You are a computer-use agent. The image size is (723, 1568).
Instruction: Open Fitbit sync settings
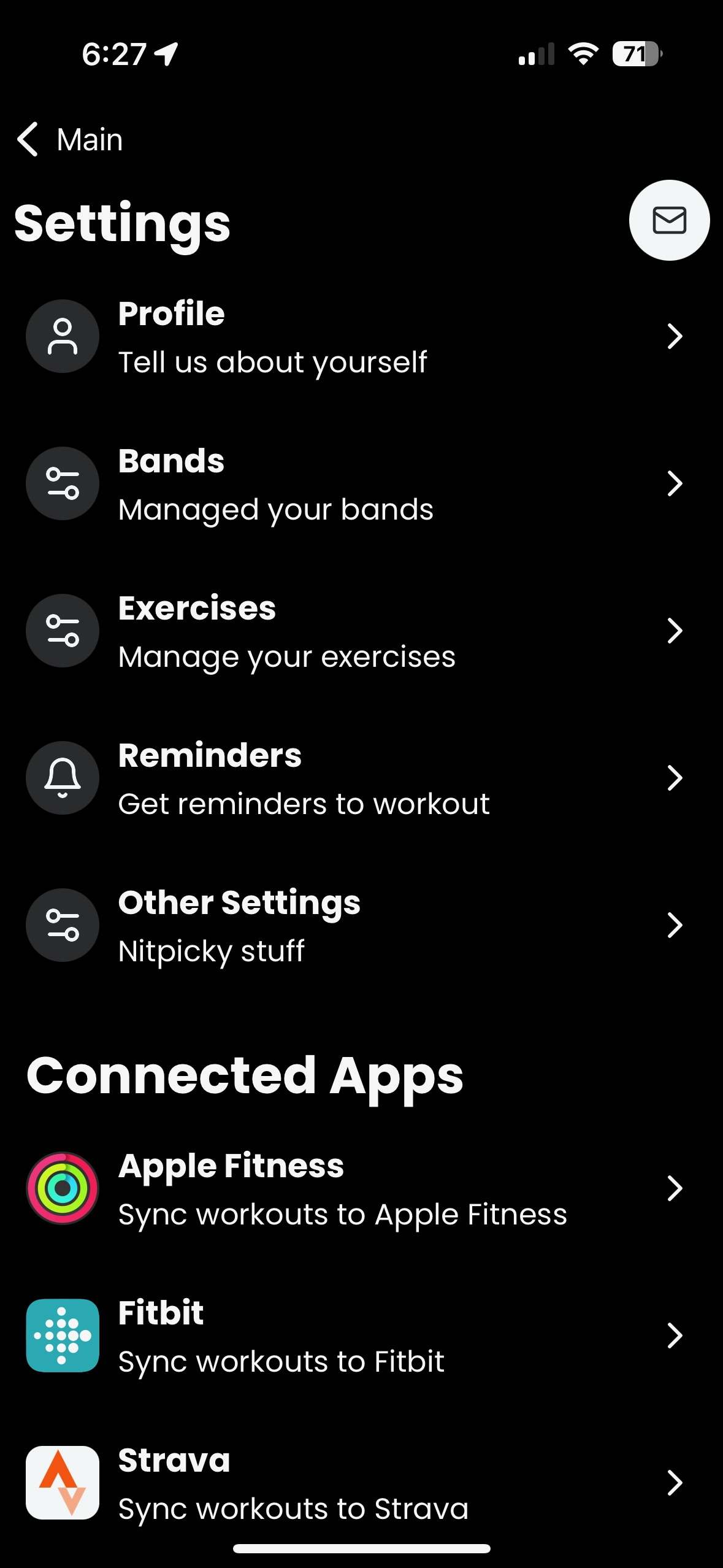[356, 1336]
